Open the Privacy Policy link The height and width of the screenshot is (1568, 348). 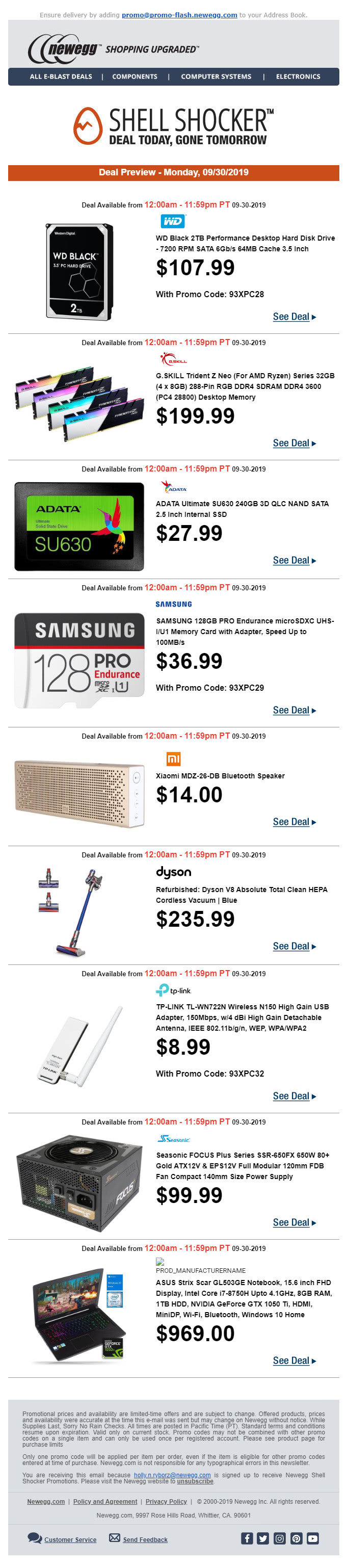tap(166, 1501)
